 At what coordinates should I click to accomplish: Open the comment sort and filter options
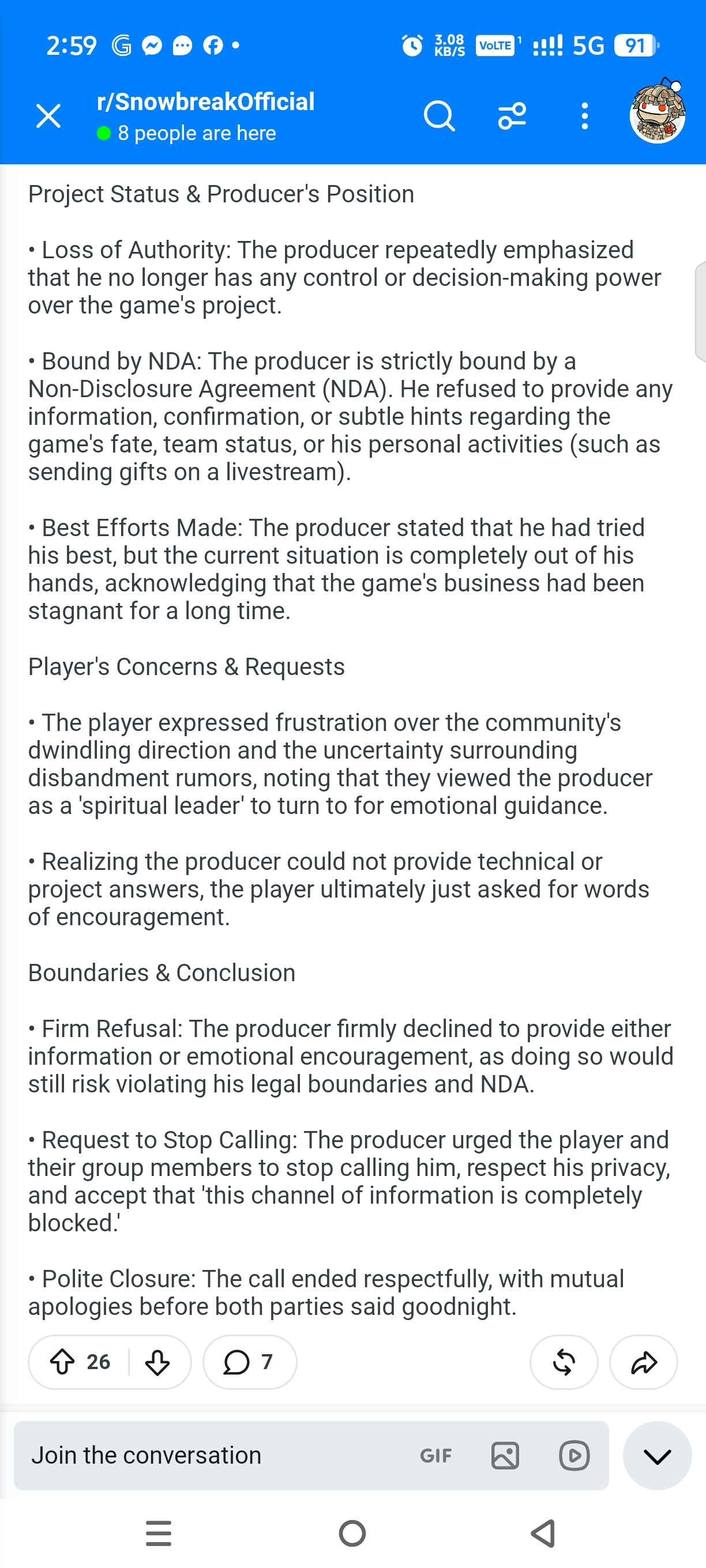point(512,116)
